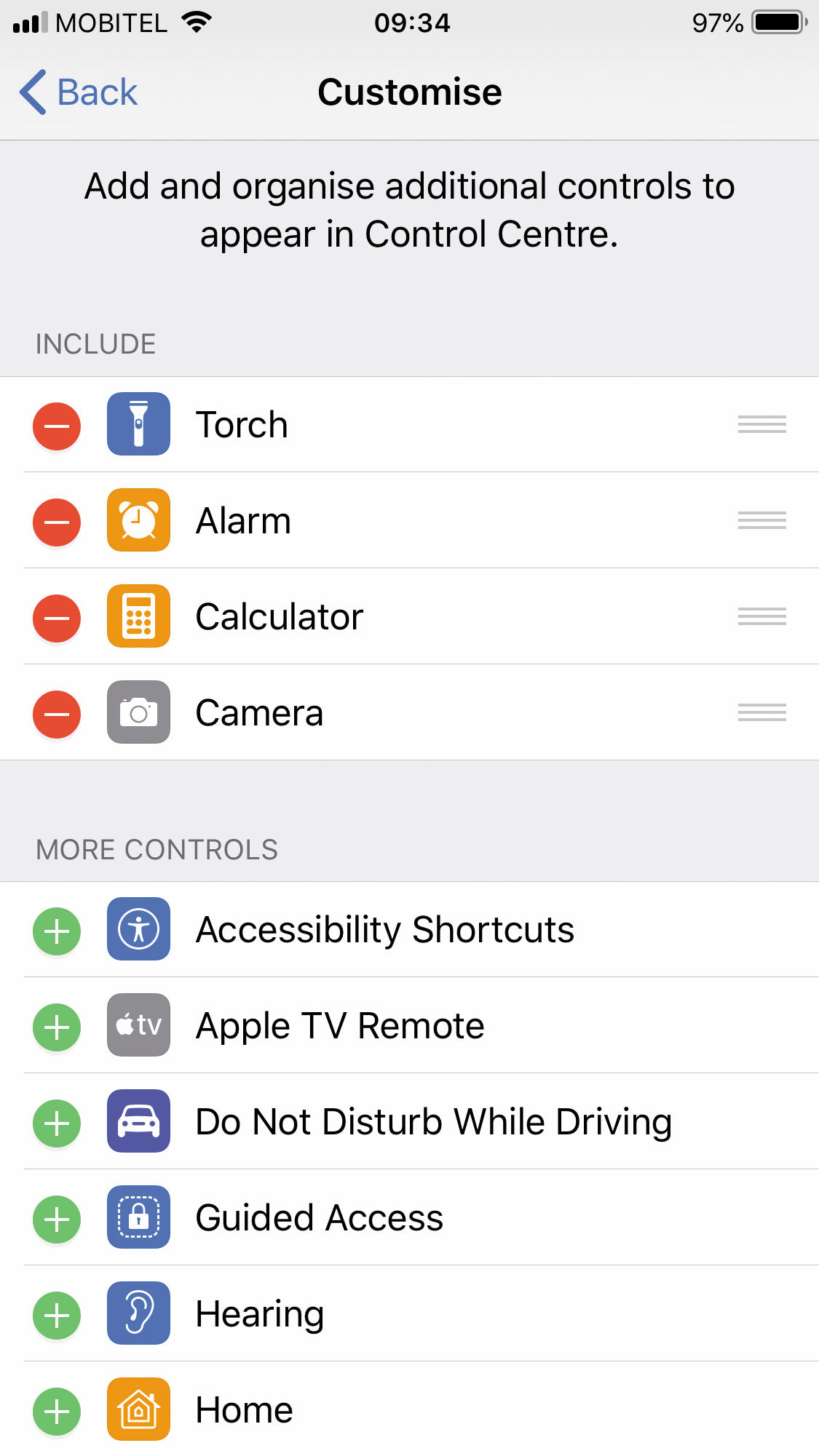Tap the reorder handle next to Torch

(x=761, y=424)
